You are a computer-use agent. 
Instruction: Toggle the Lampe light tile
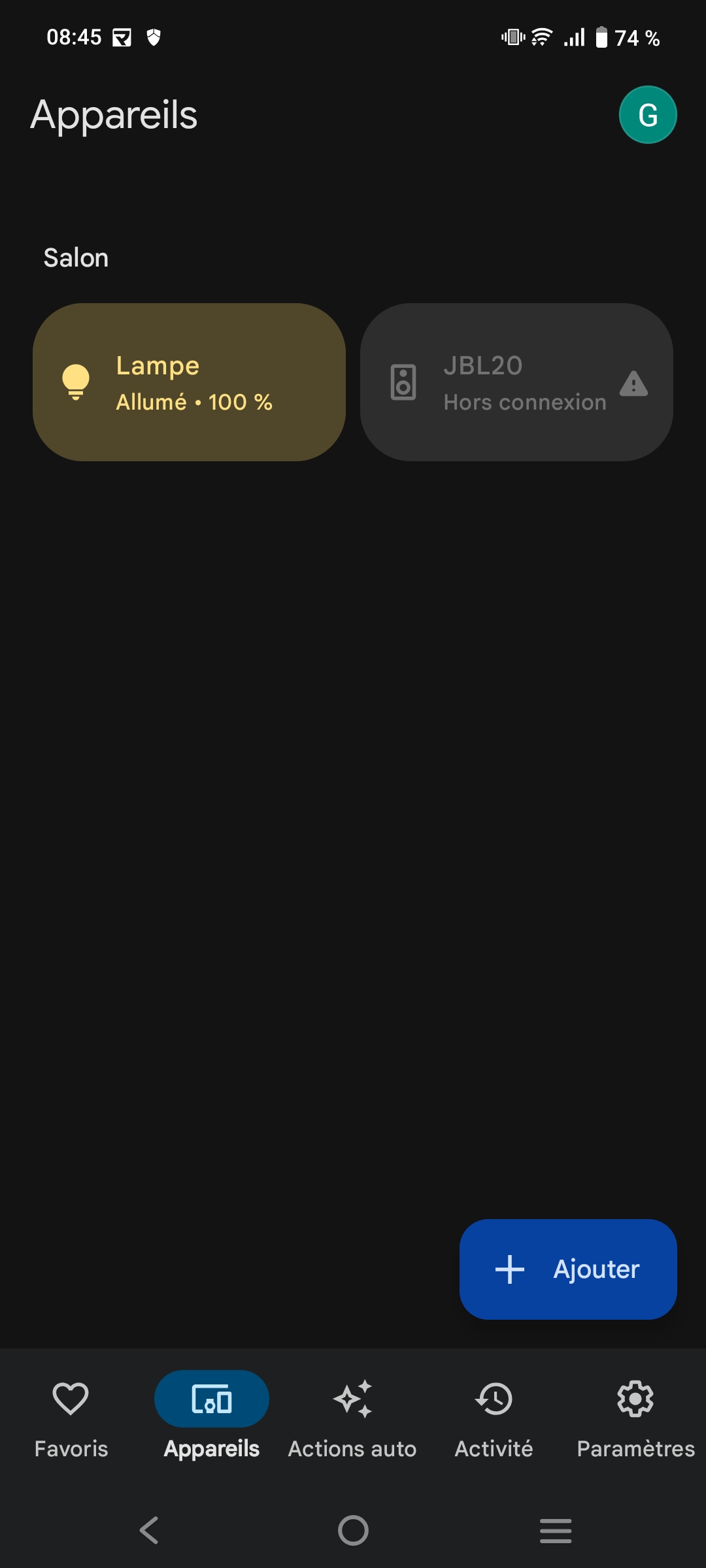[189, 382]
